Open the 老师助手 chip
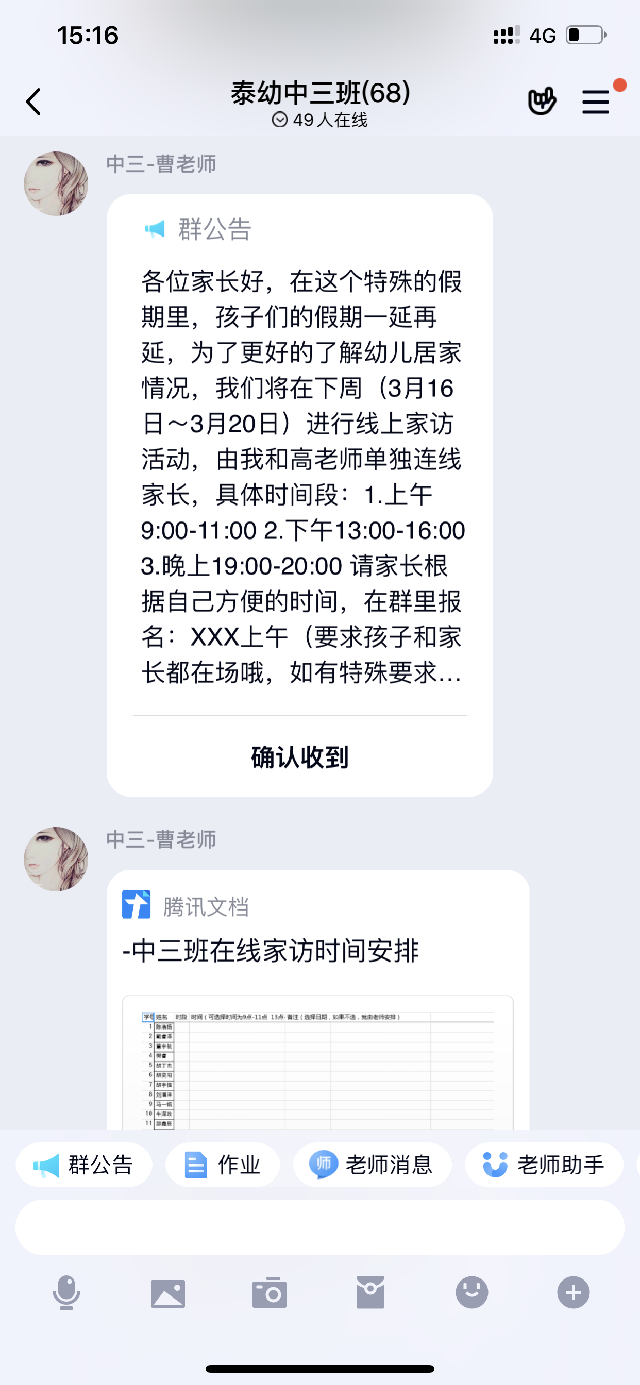This screenshot has height=1385, width=640. (543, 1164)
